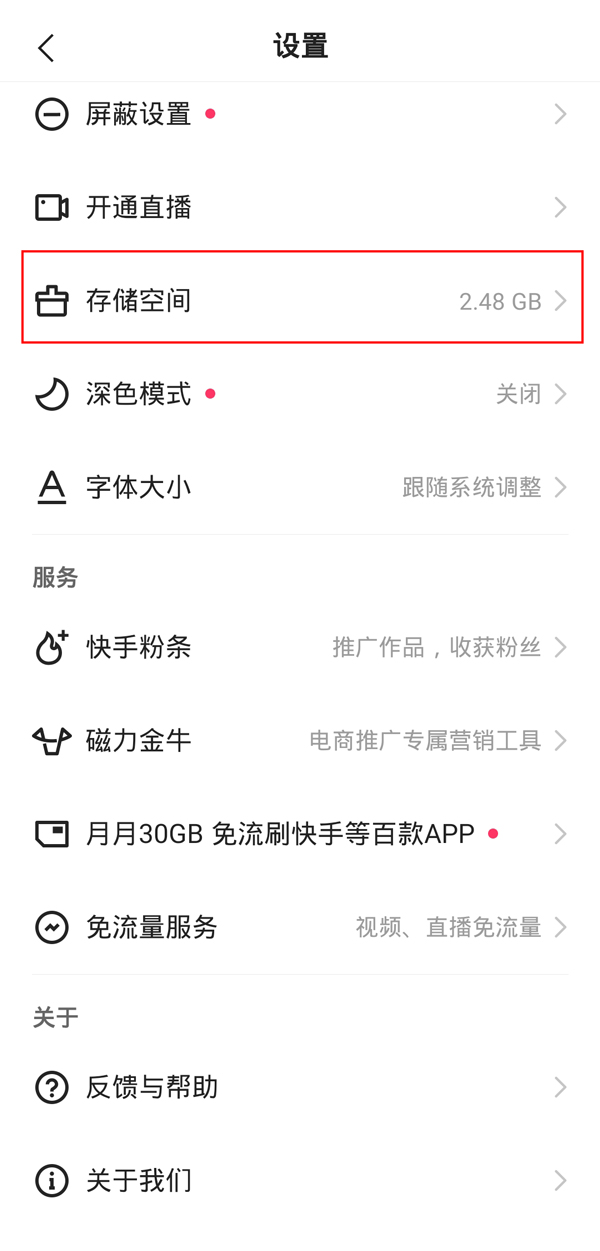Open 磁力金牛 marketing tool
600x1251 pixels.
[300, 740]
